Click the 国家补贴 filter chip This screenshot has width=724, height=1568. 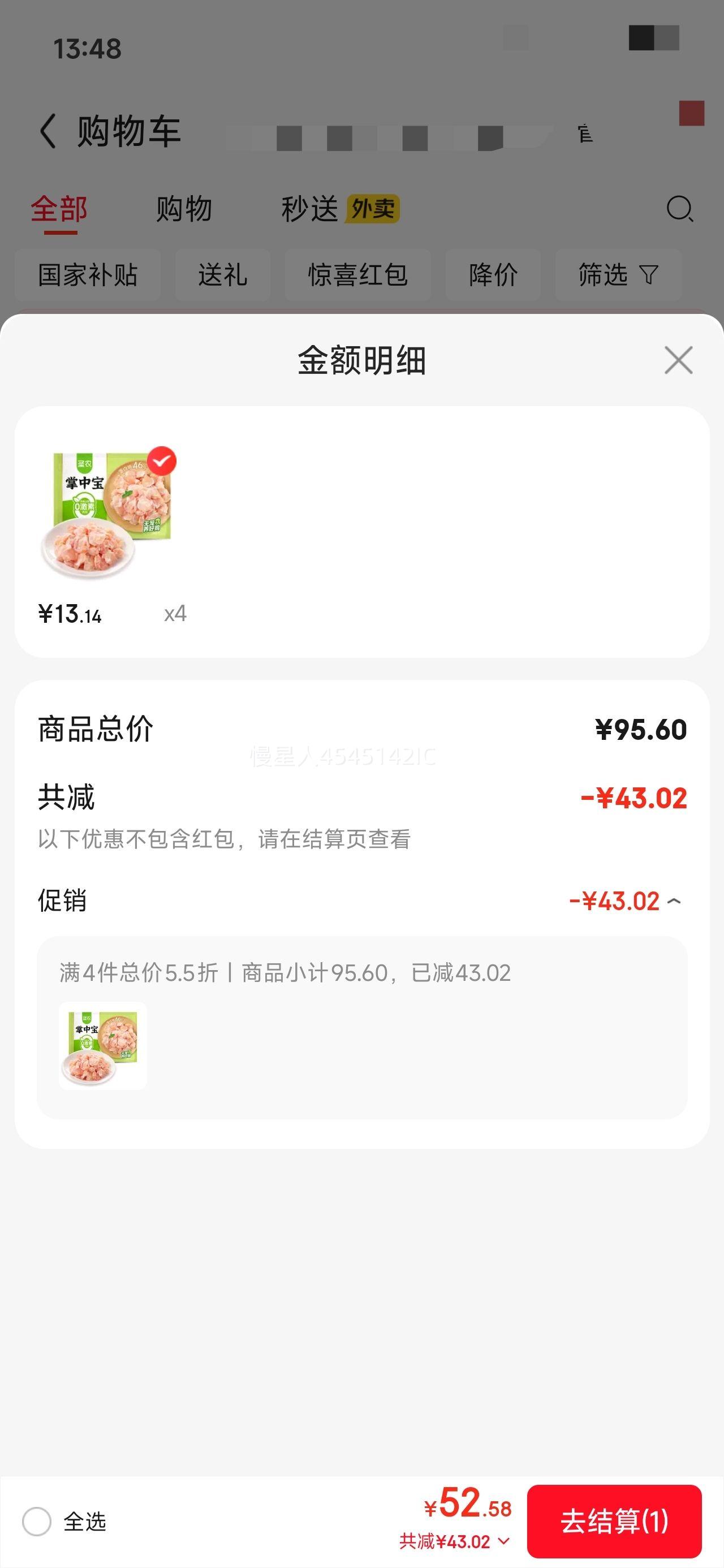[x=87, y=275]
